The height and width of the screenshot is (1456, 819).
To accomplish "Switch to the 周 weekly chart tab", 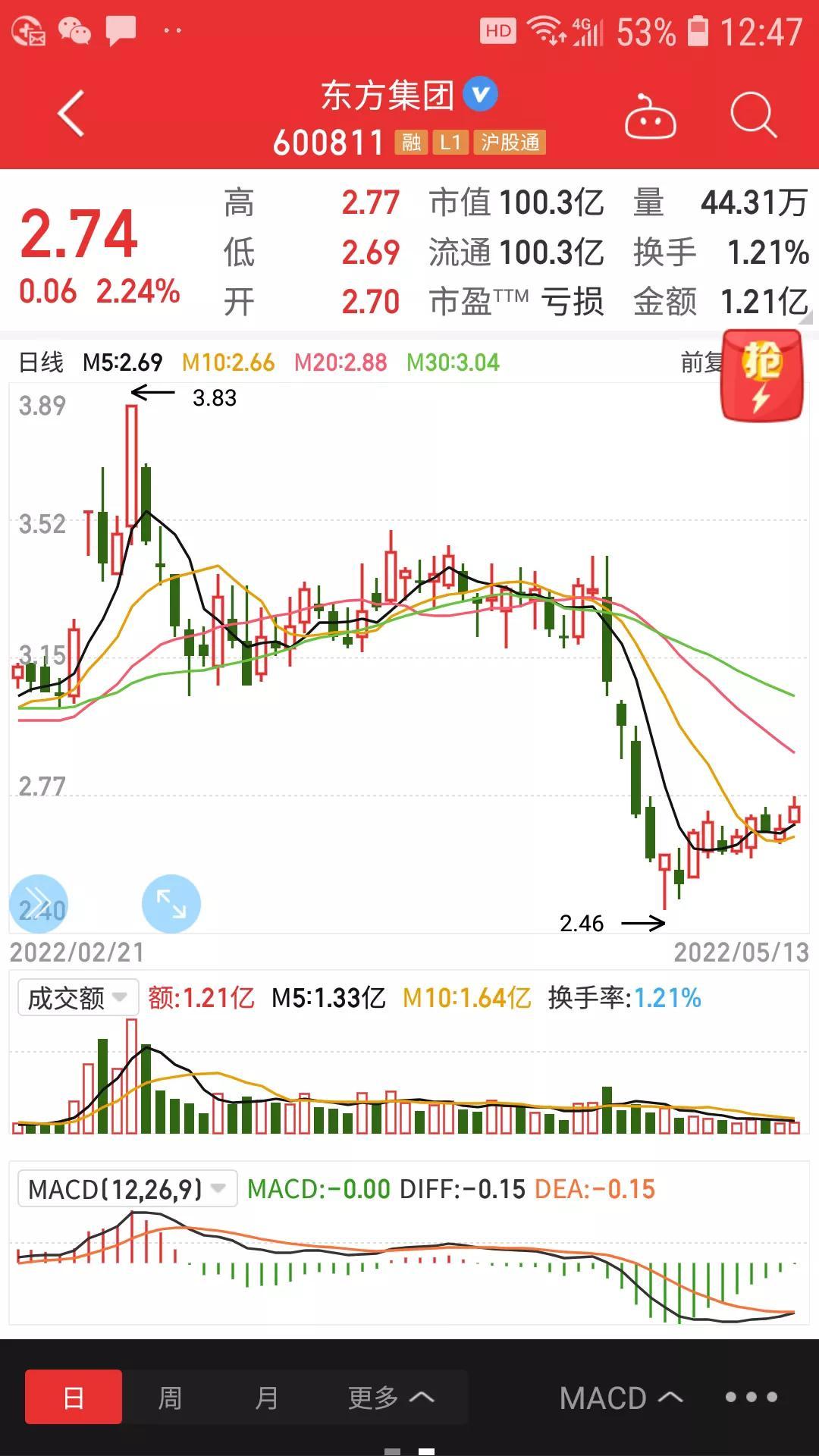I will 170,1398.
